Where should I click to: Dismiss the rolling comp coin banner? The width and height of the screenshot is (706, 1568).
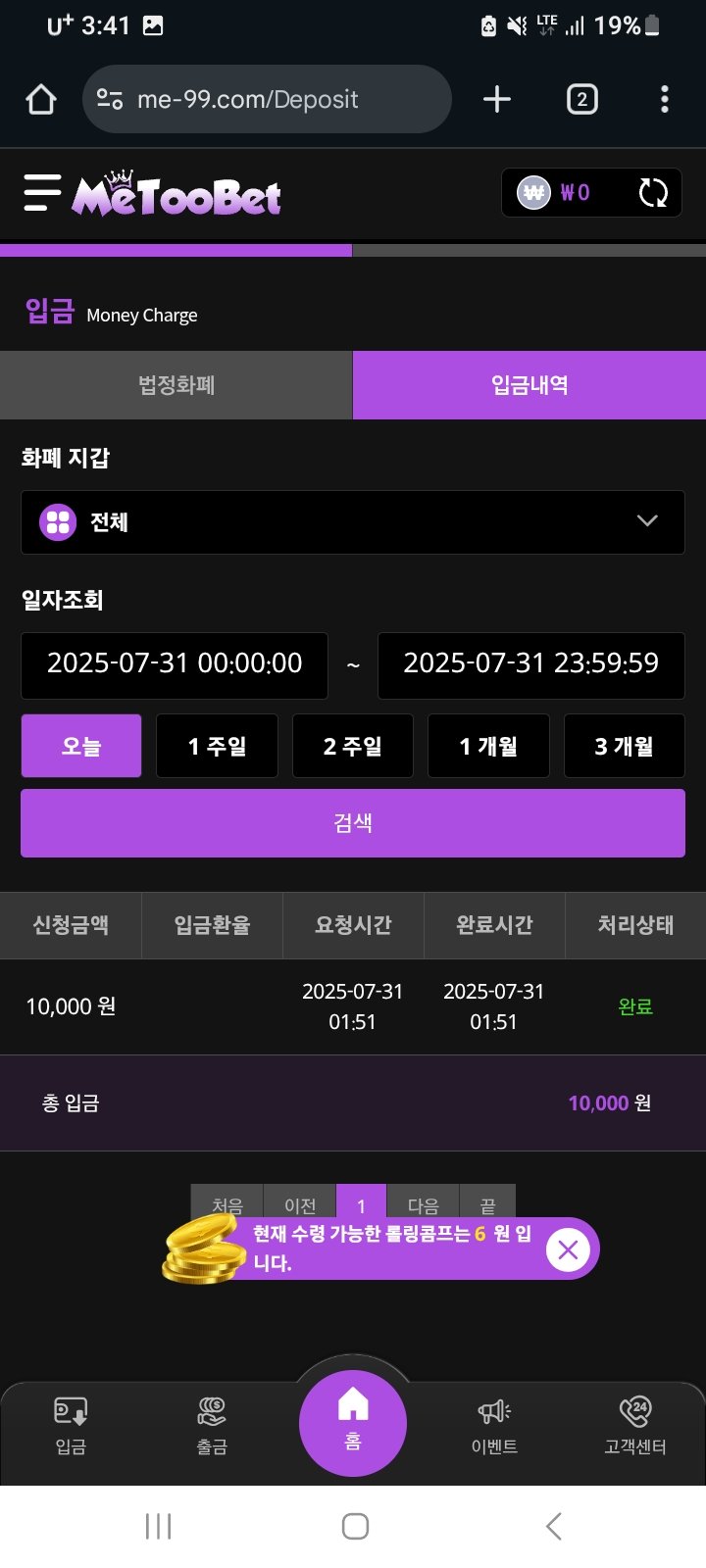[568, 1249]
